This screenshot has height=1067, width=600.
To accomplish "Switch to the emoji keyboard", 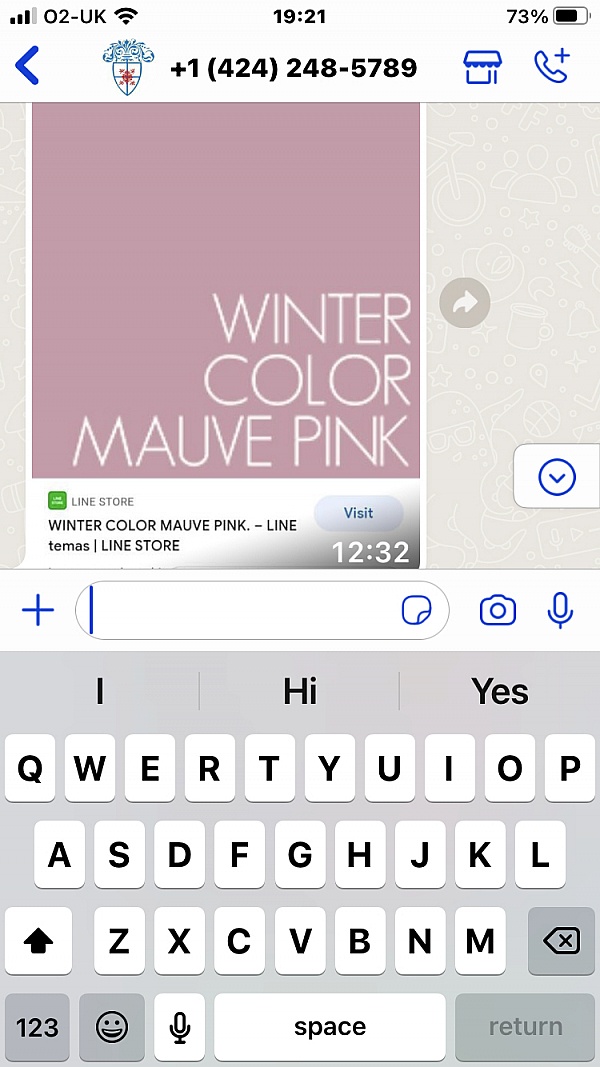I will coord(112,1027).
